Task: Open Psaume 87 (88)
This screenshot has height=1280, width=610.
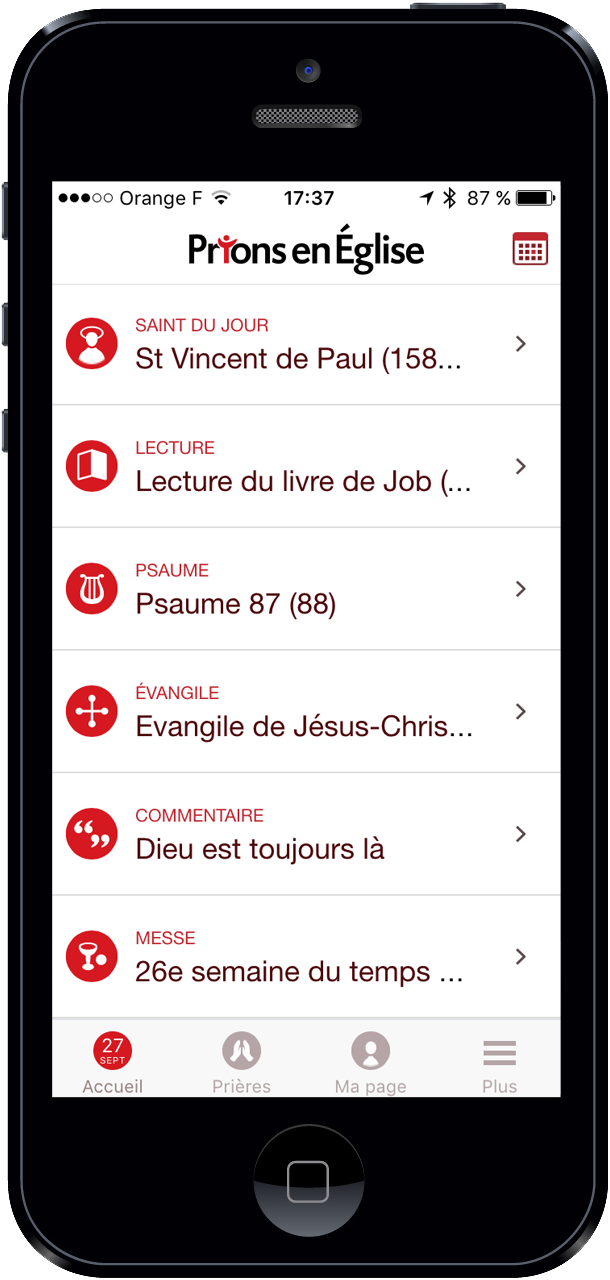Action: (300, 590)
